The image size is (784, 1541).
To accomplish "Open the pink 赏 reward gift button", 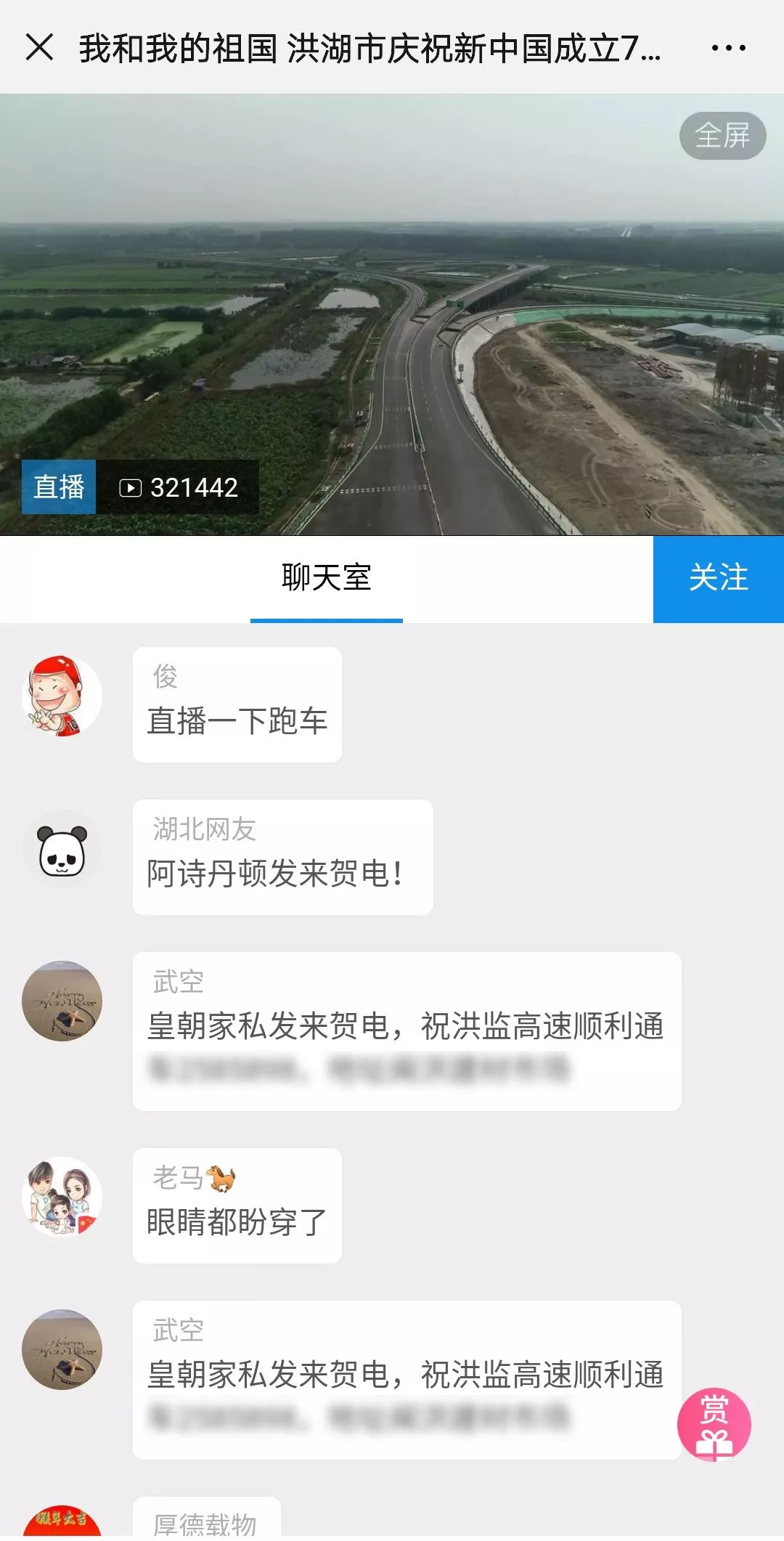I will 714,1424.
